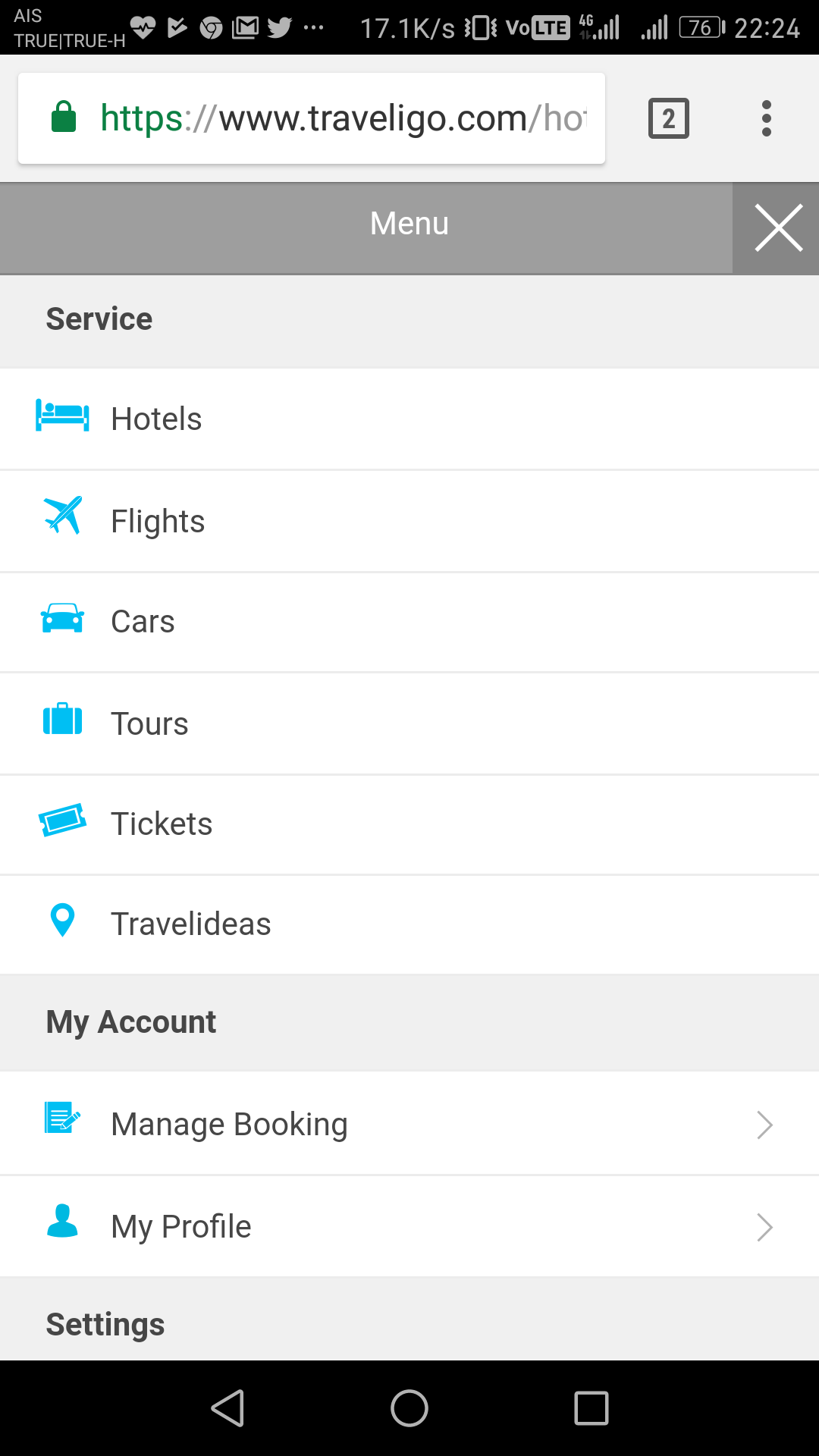
Task: Open Chrome's overflow menu
Action: (767, 118)
